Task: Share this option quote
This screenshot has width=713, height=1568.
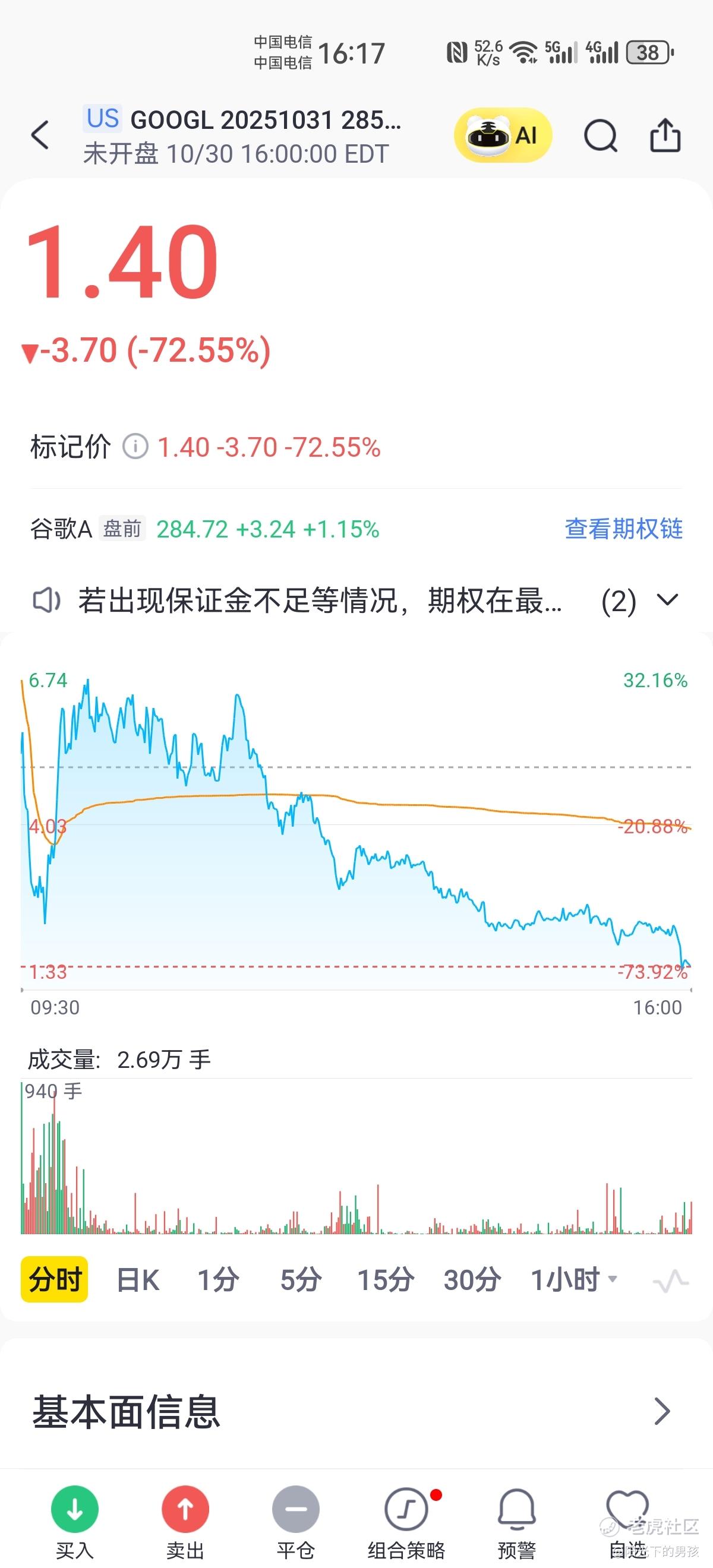Action: pos(665,135)
